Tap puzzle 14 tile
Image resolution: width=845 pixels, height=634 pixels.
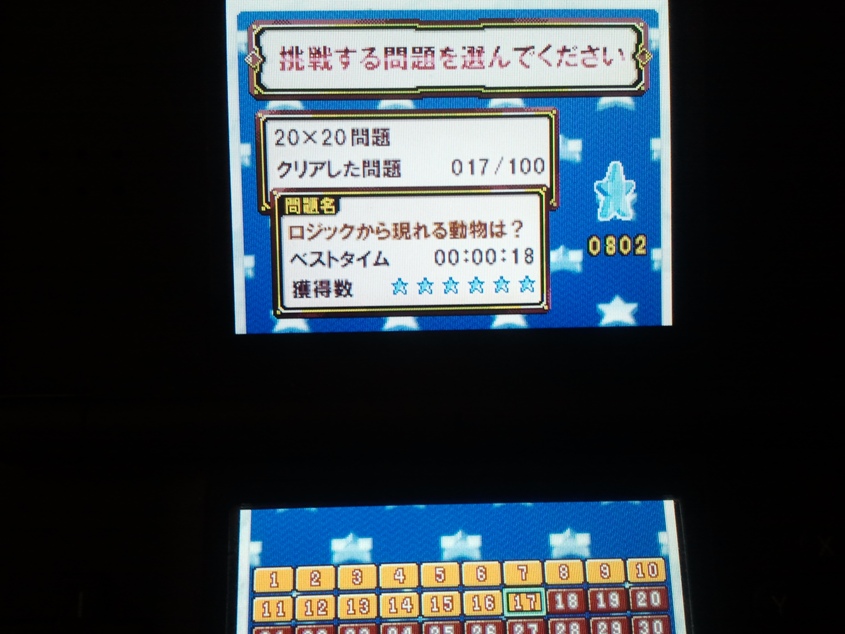coord(399,605)
